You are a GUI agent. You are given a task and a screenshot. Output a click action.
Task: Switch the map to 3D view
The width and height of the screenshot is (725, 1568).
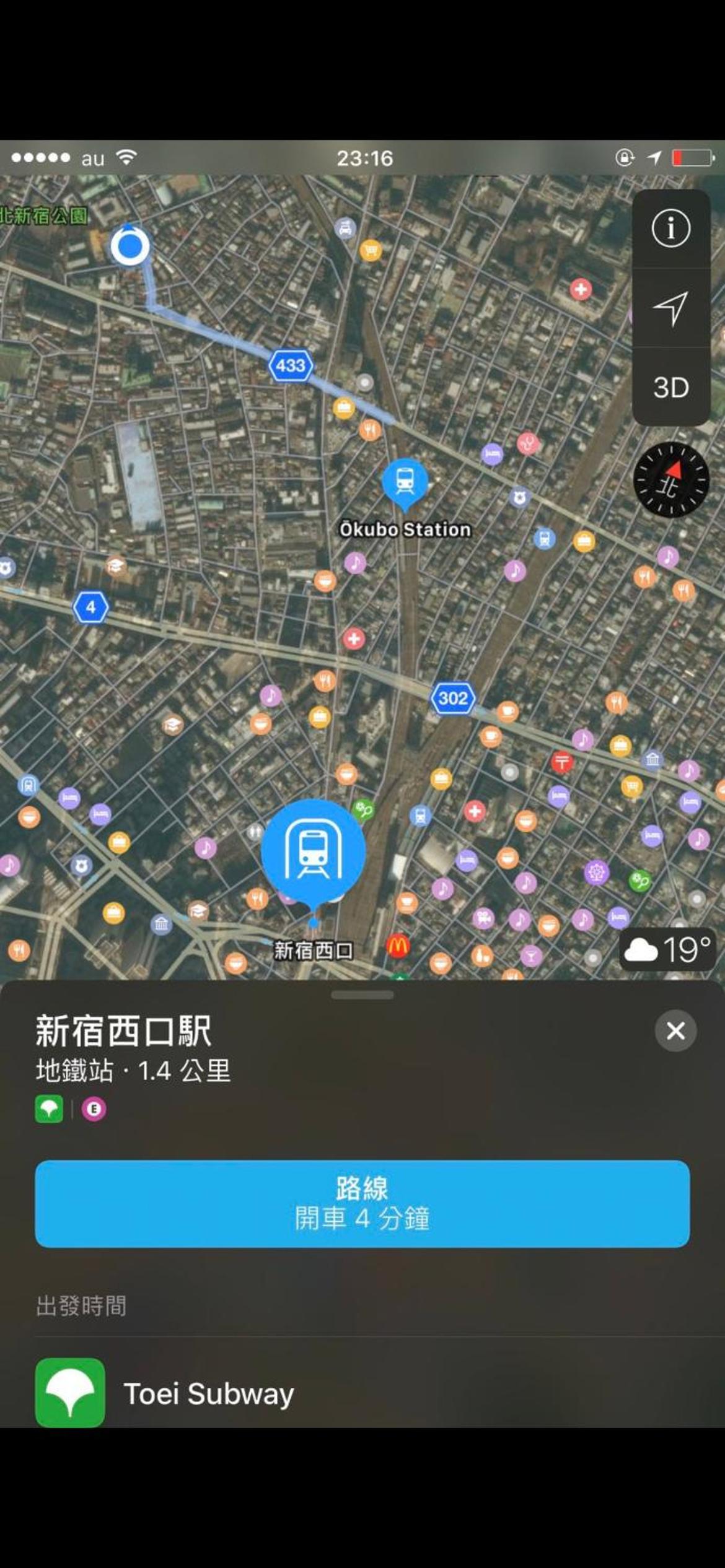pos(670,388)
